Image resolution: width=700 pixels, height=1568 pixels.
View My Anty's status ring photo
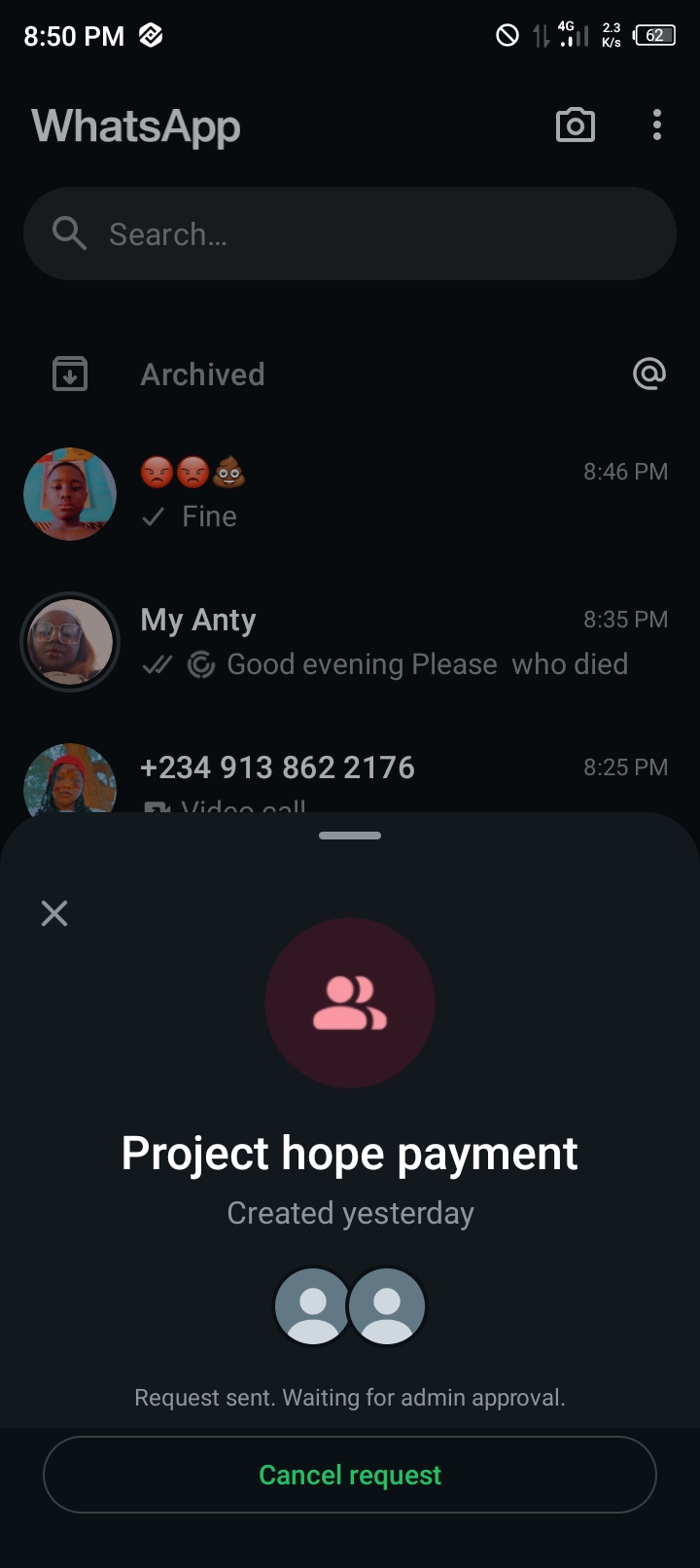pyautogui.click(x=70, y=642)
